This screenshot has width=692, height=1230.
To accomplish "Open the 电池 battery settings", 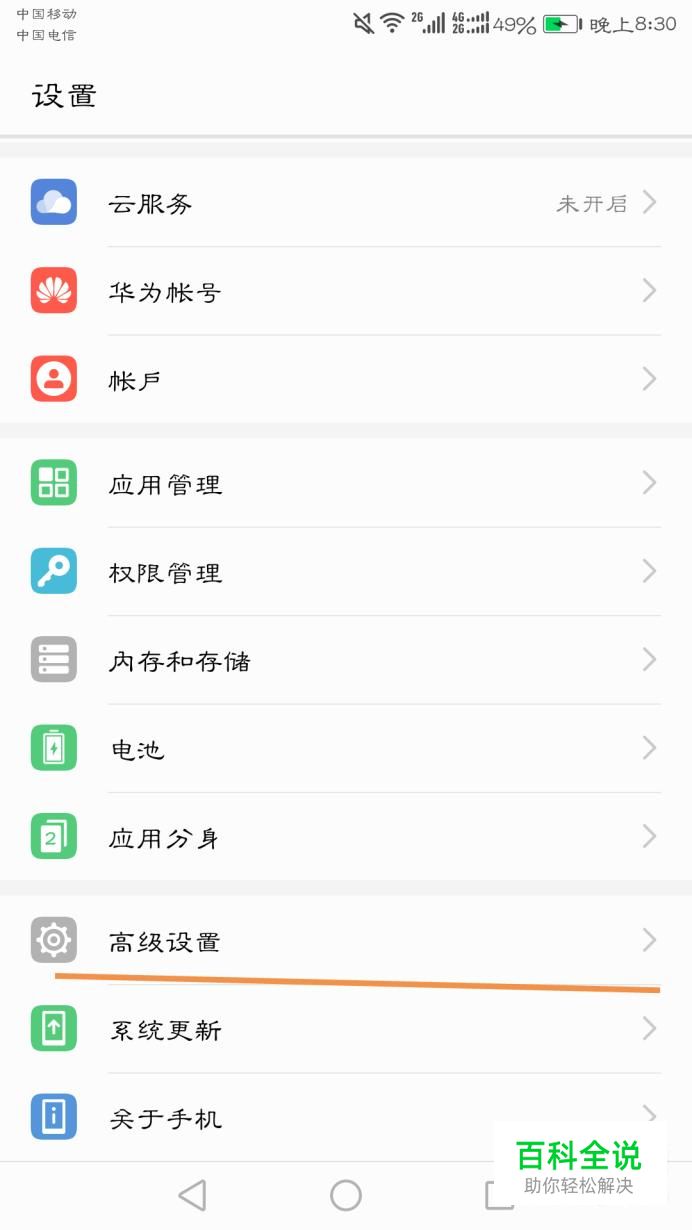I will pos(346,748).
